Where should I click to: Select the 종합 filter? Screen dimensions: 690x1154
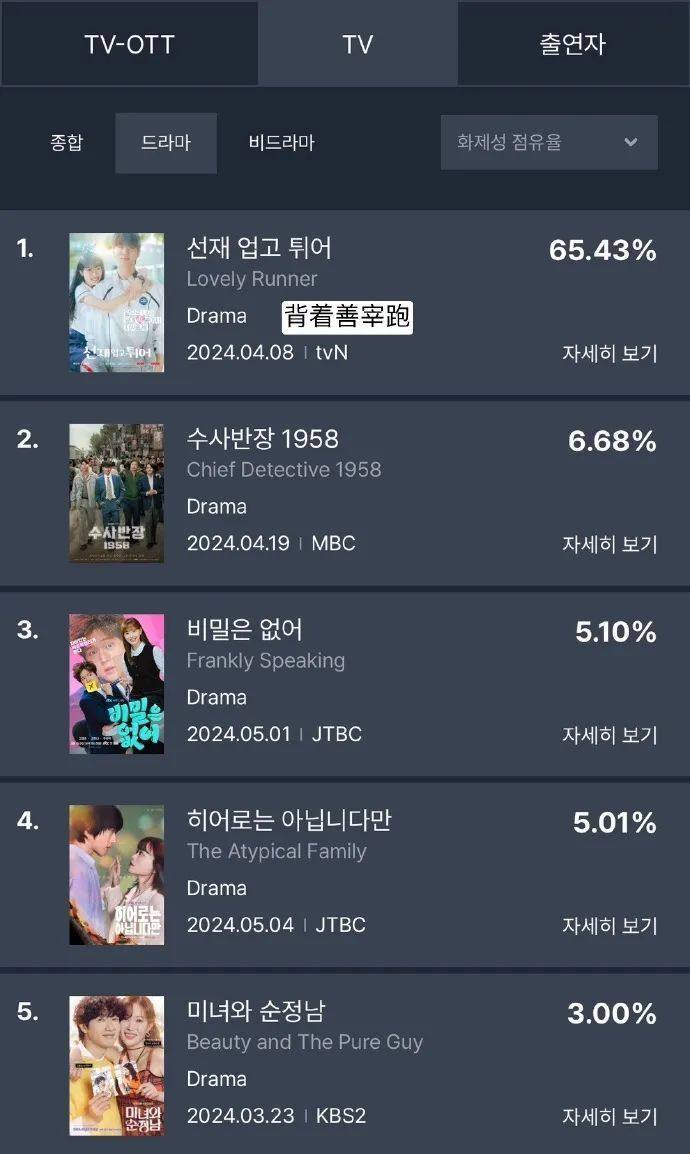click(66, 143)
